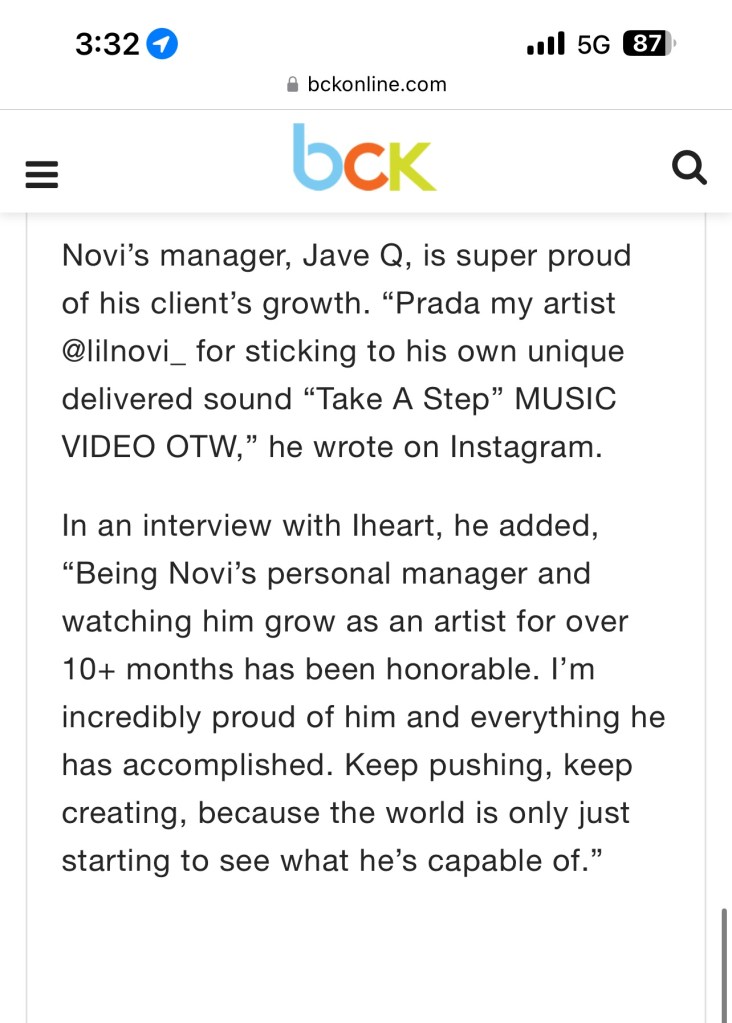Tap the bckonline.com address bar
The width and height of the screenshot is (732, 1023).
pyautogui.click(x=366, y=85)
